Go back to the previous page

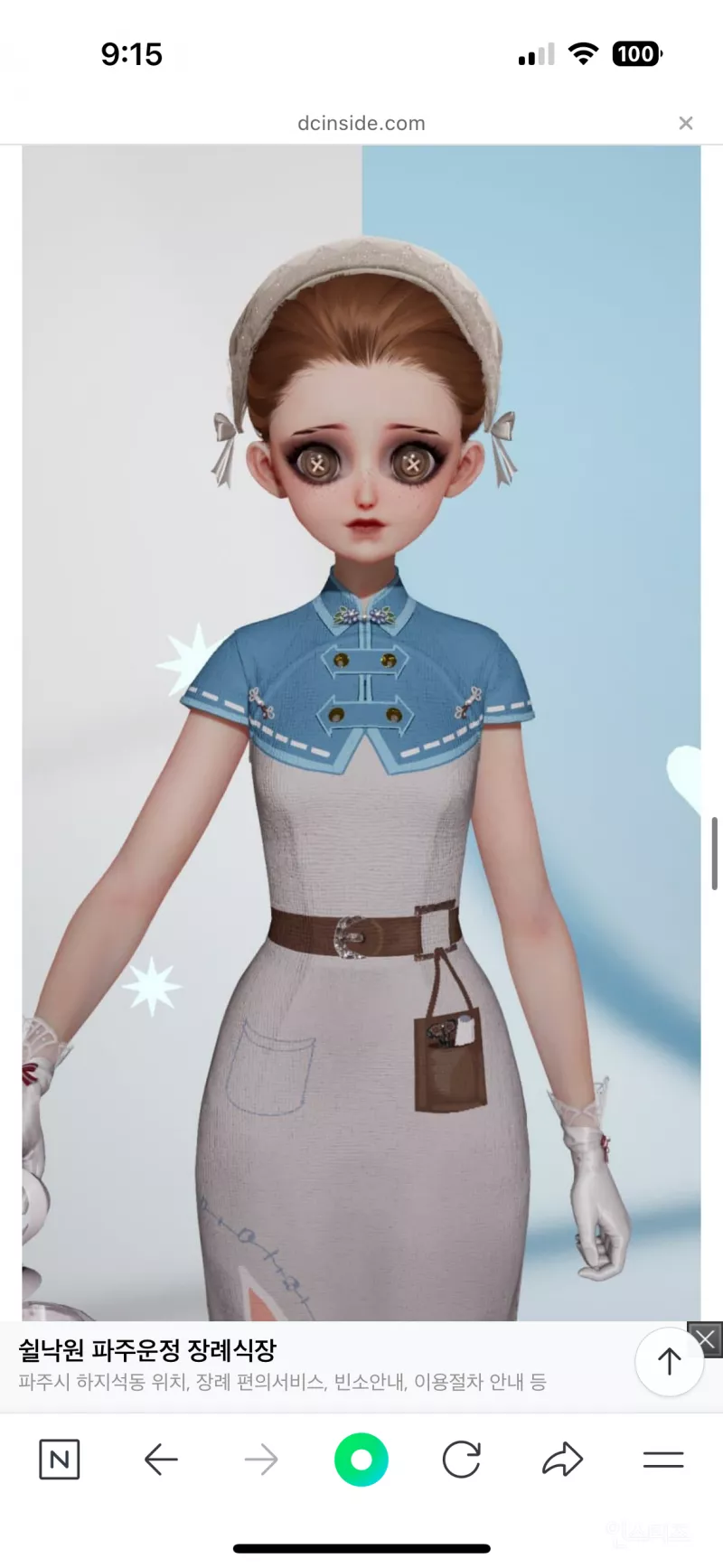click(161, 1460)
